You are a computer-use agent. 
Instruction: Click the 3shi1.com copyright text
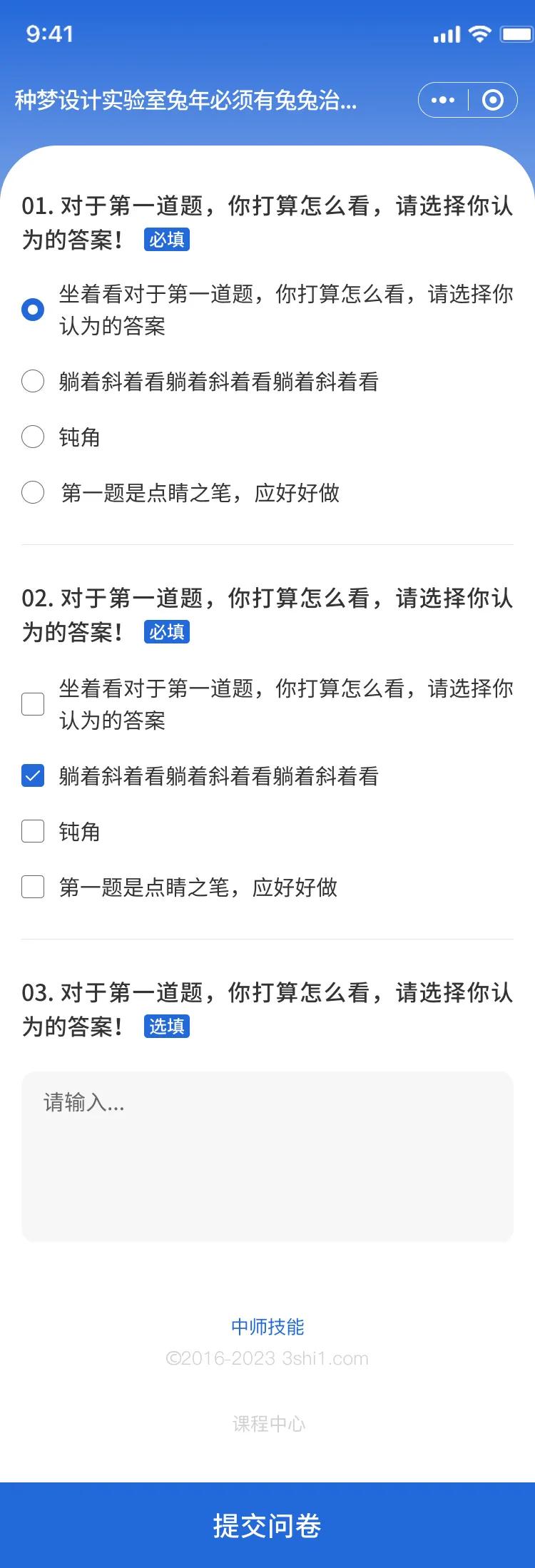click(x=267, y=1359)
